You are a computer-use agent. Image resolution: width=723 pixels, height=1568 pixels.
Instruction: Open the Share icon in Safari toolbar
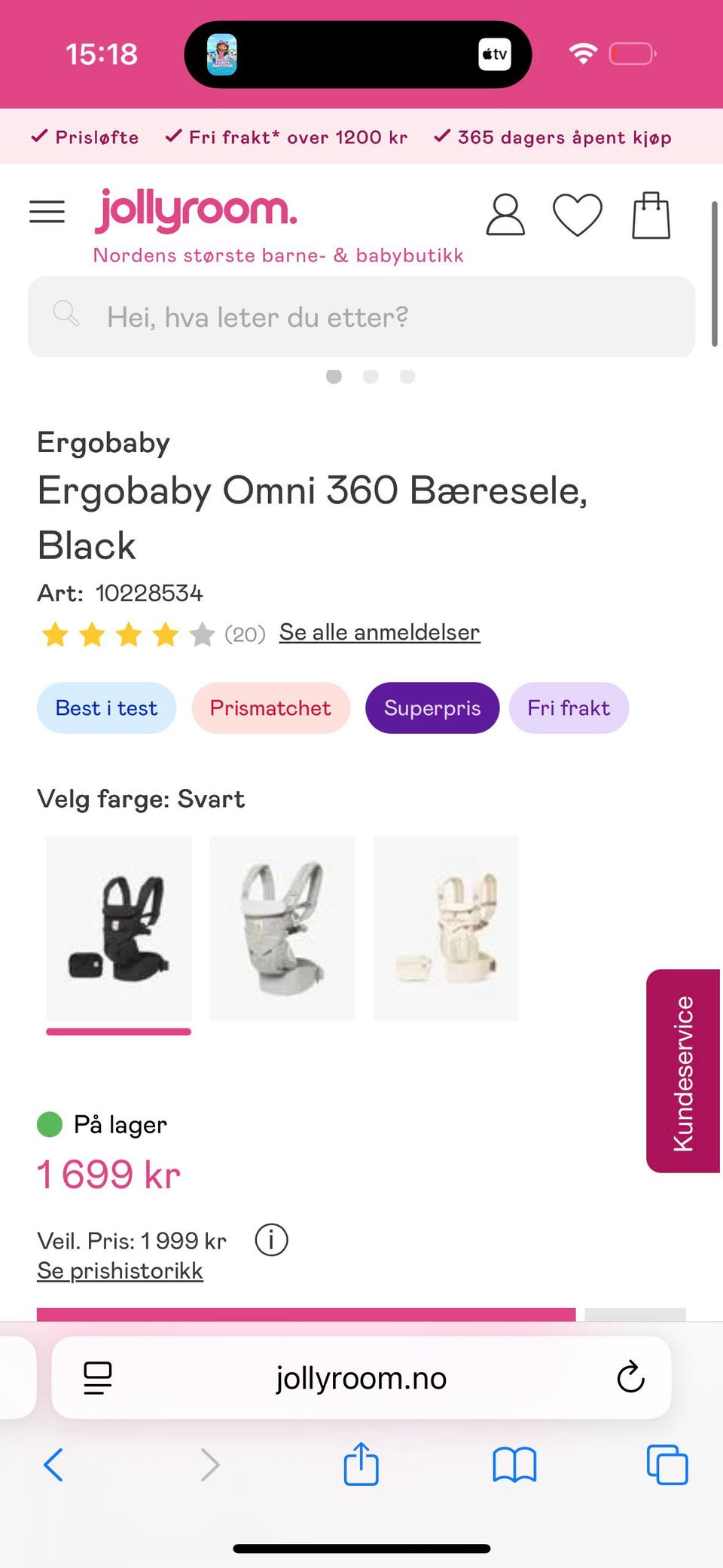click(x=361, y=1464)
